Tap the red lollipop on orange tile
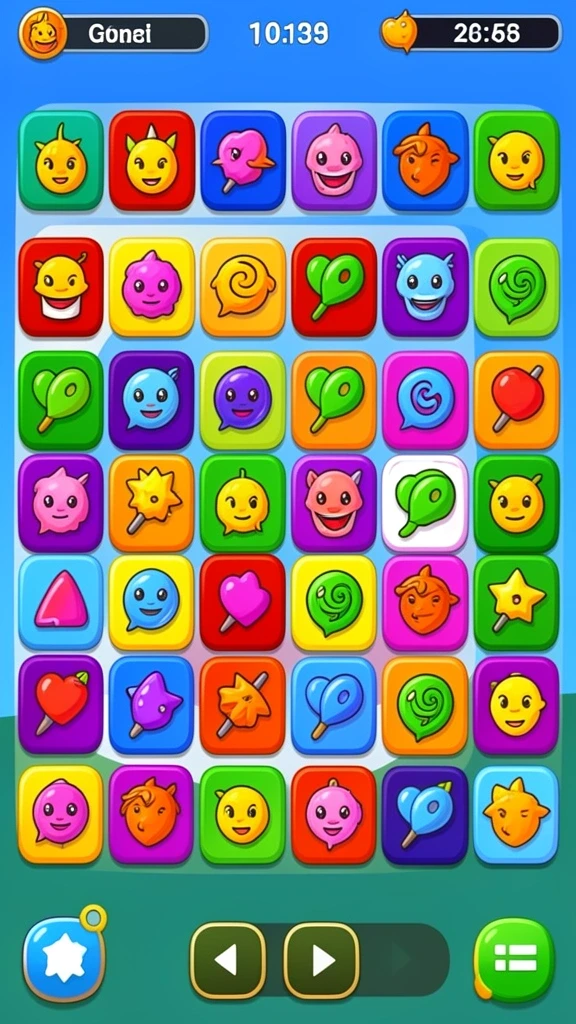The width and height of the screenshot is (576, 1024). click(x=517, y=400)
